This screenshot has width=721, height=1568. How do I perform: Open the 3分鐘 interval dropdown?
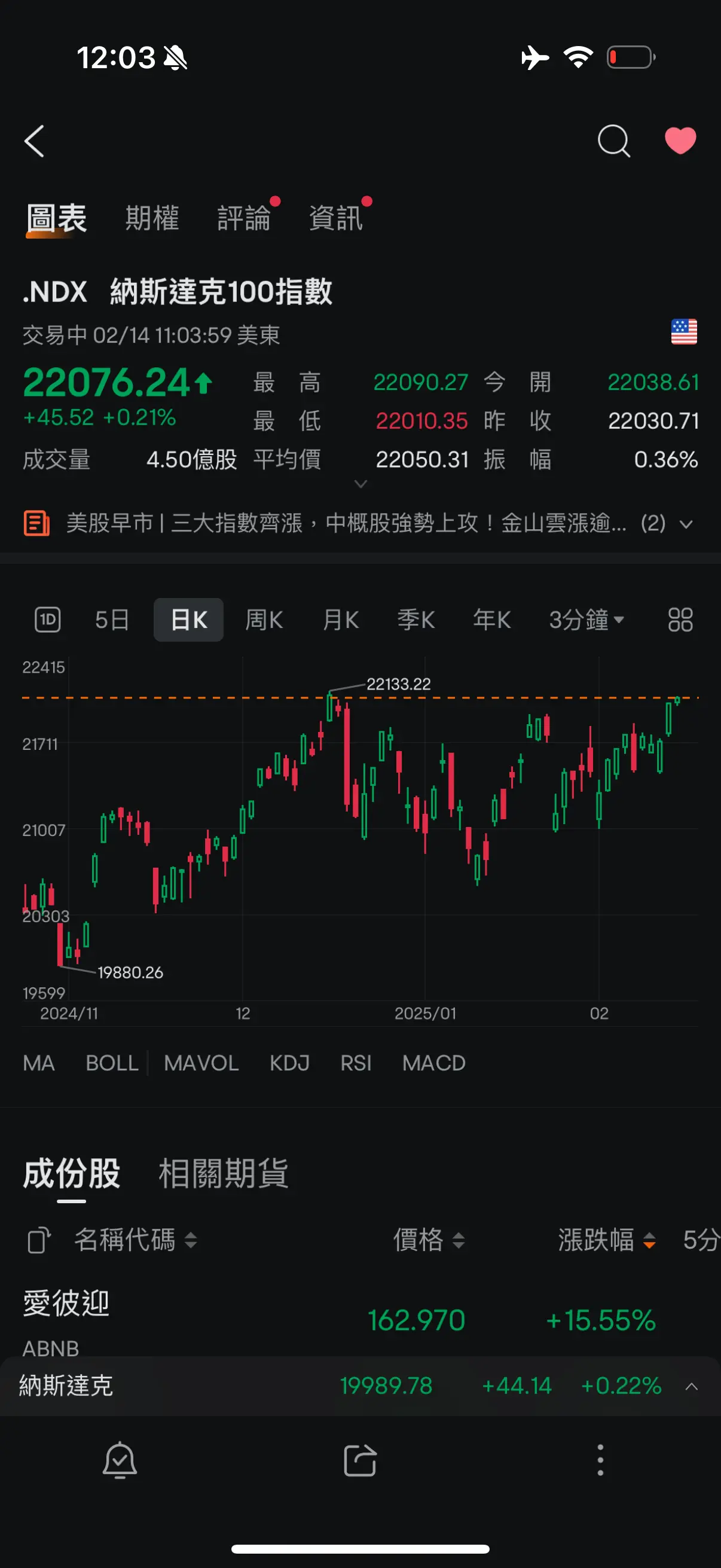pyautogui.click(x=586, y=620)
